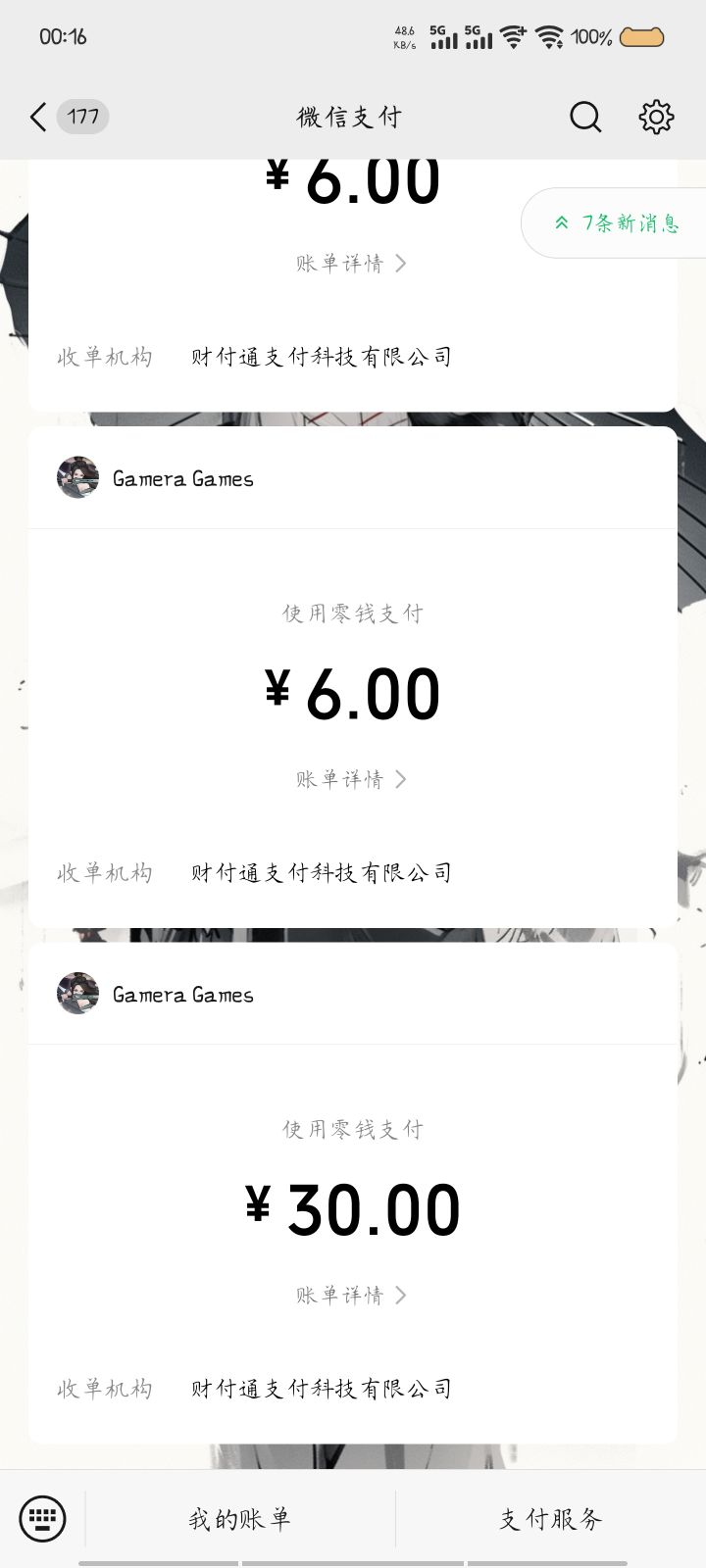Screen dimensions: 706x1568
Task: Expand the topmost bill detail chevron
Action: click(400, 263)
